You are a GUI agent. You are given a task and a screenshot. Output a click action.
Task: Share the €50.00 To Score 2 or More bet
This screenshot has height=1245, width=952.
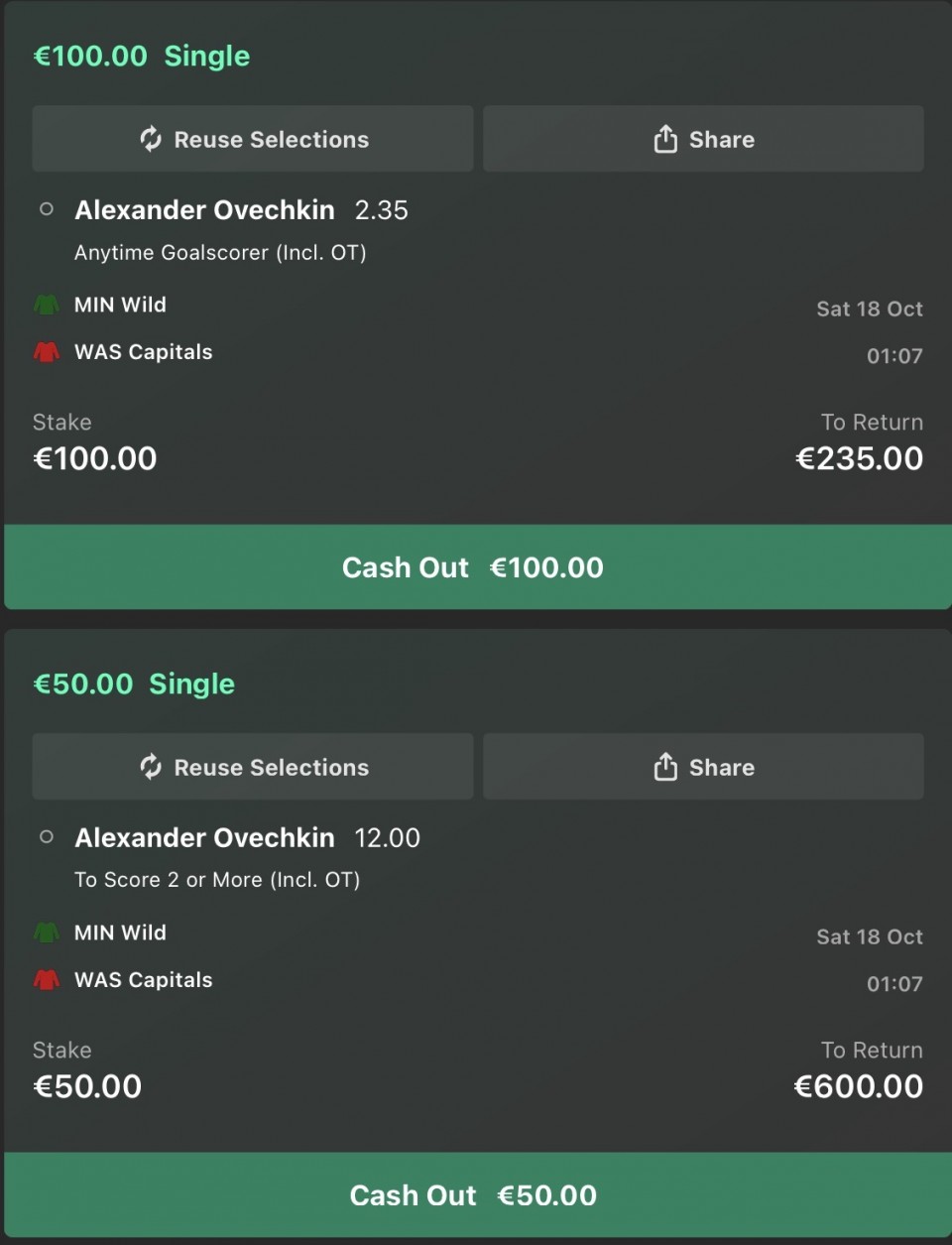pyautogui.click(x=703, y=767)
